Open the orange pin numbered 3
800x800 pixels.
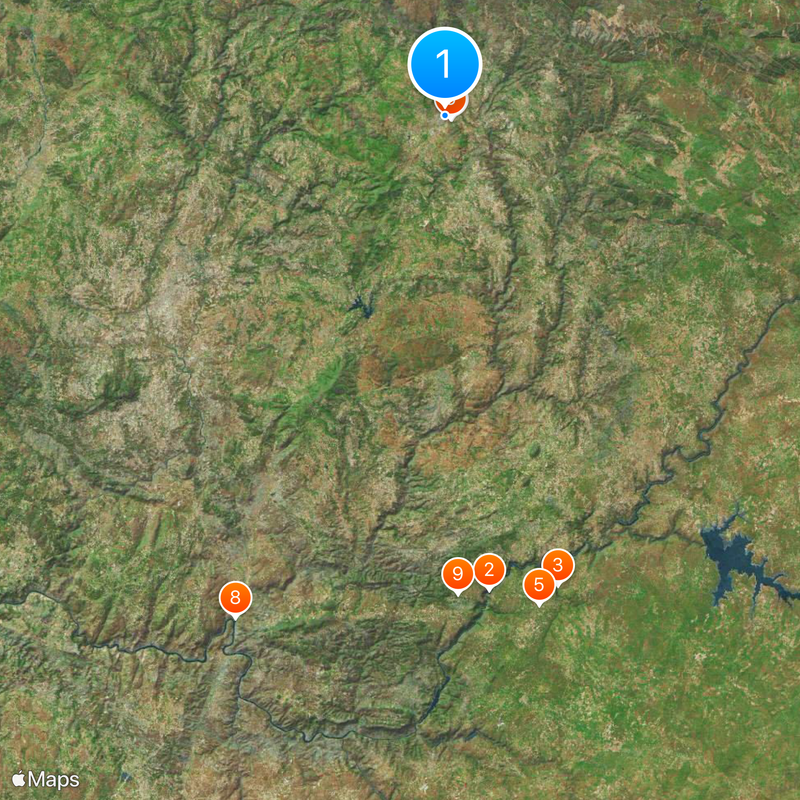(x=558, y=566)
